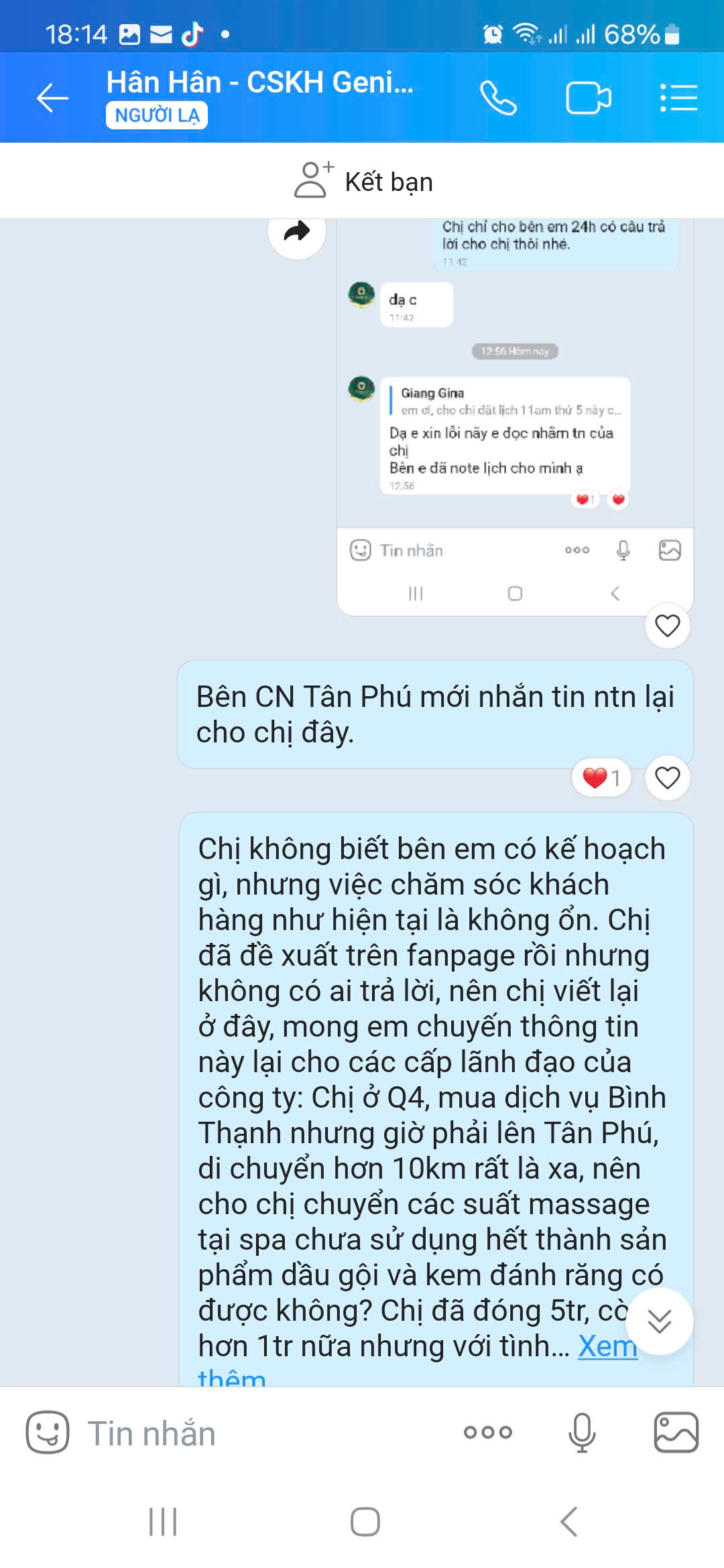Image resolution: width=724 pixels, height=1568 pixels.
Task: Like the 'Bên CN Tân Phú' message
Action: coord(667,778)
